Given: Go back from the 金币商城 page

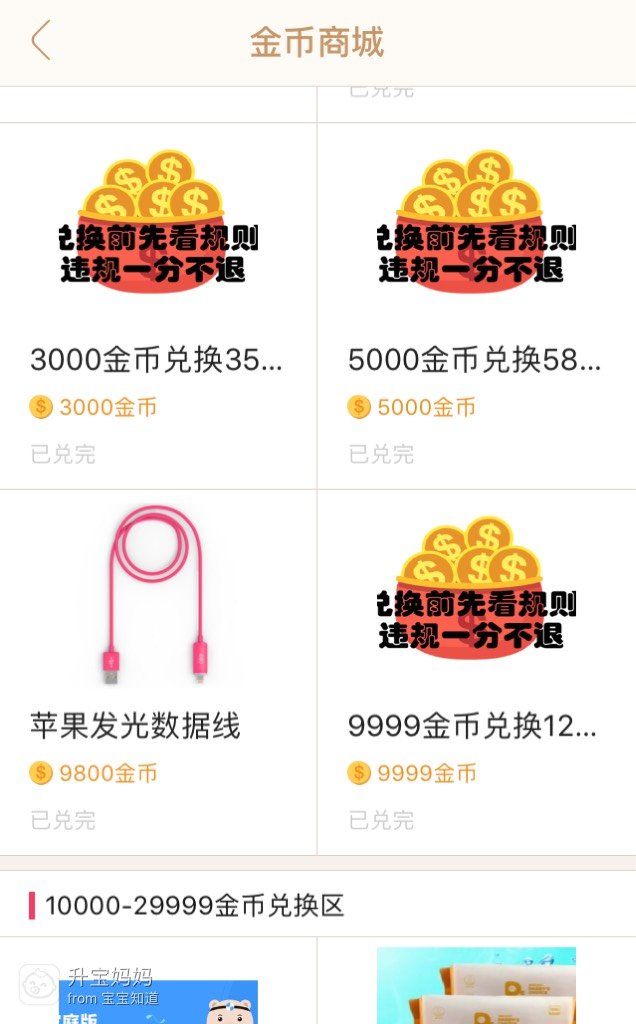Looking at the screenshot, I should (x=40, y=42).
